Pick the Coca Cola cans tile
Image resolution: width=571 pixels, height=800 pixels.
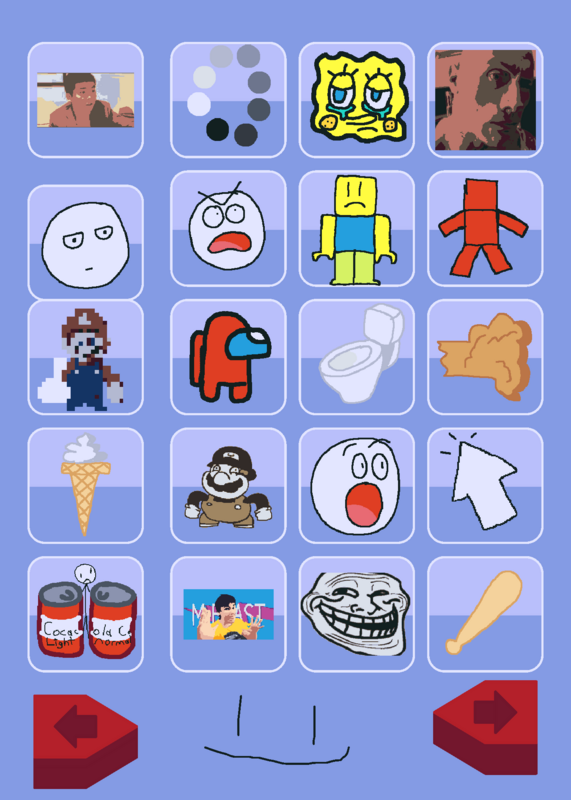point(85,614)
